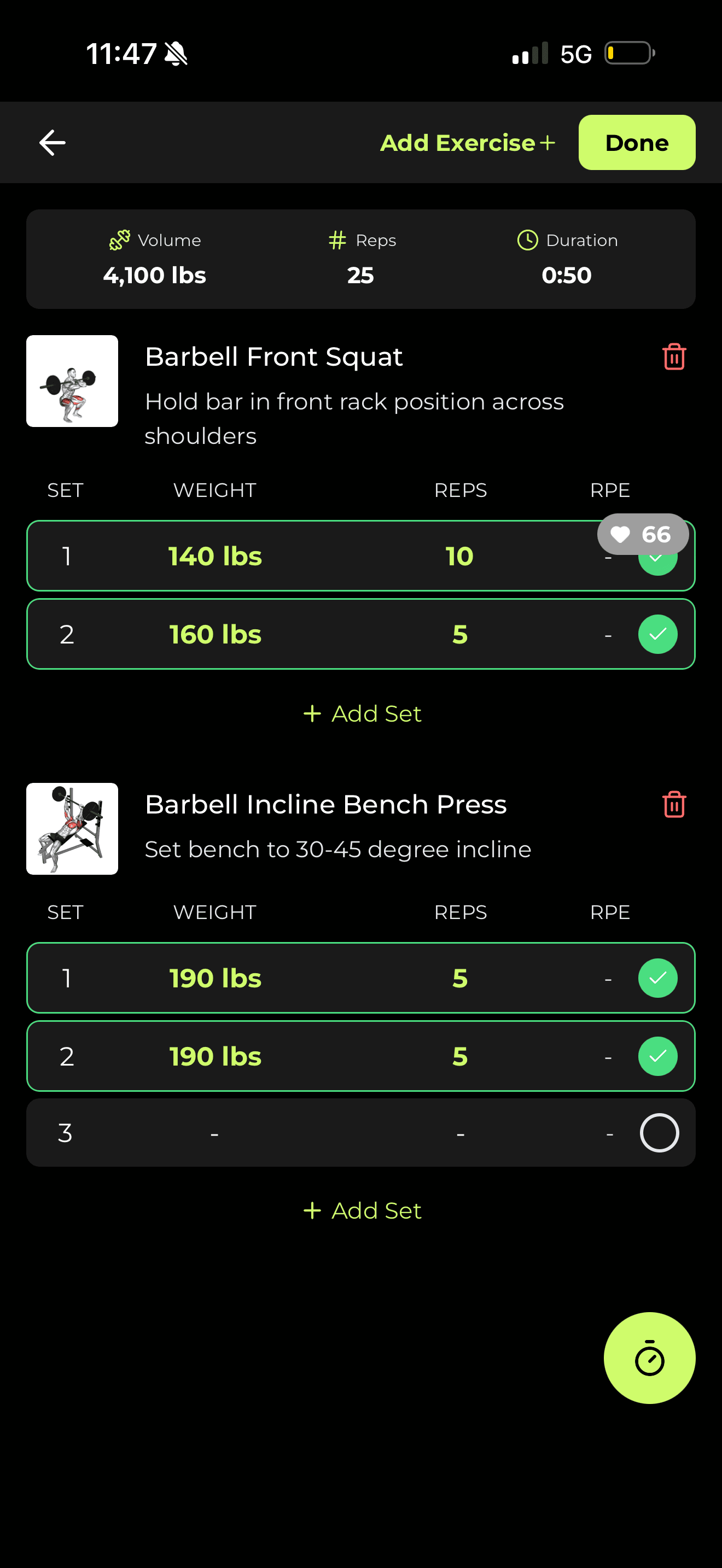Tap Done to finish the workout

click(636, 142)
